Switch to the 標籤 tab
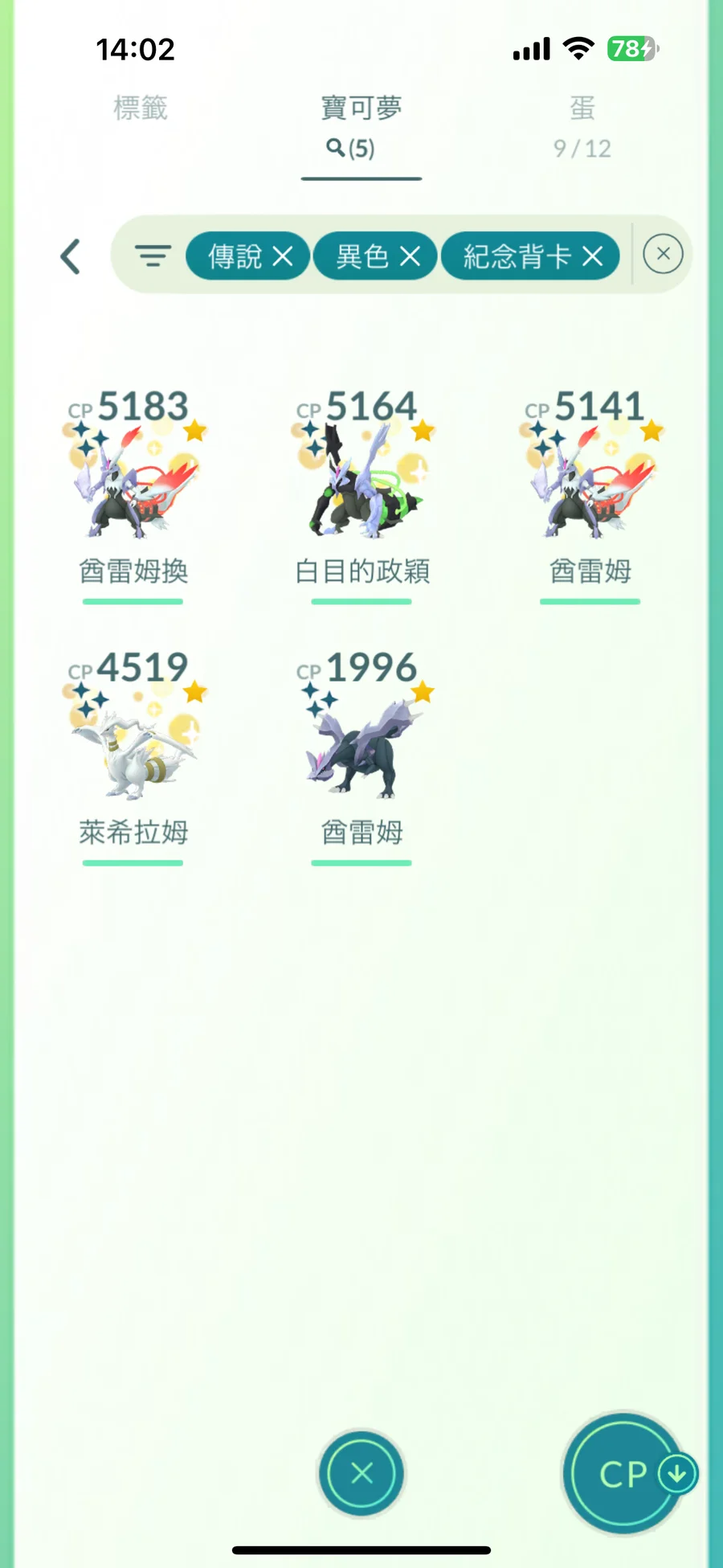 point(141,108)
